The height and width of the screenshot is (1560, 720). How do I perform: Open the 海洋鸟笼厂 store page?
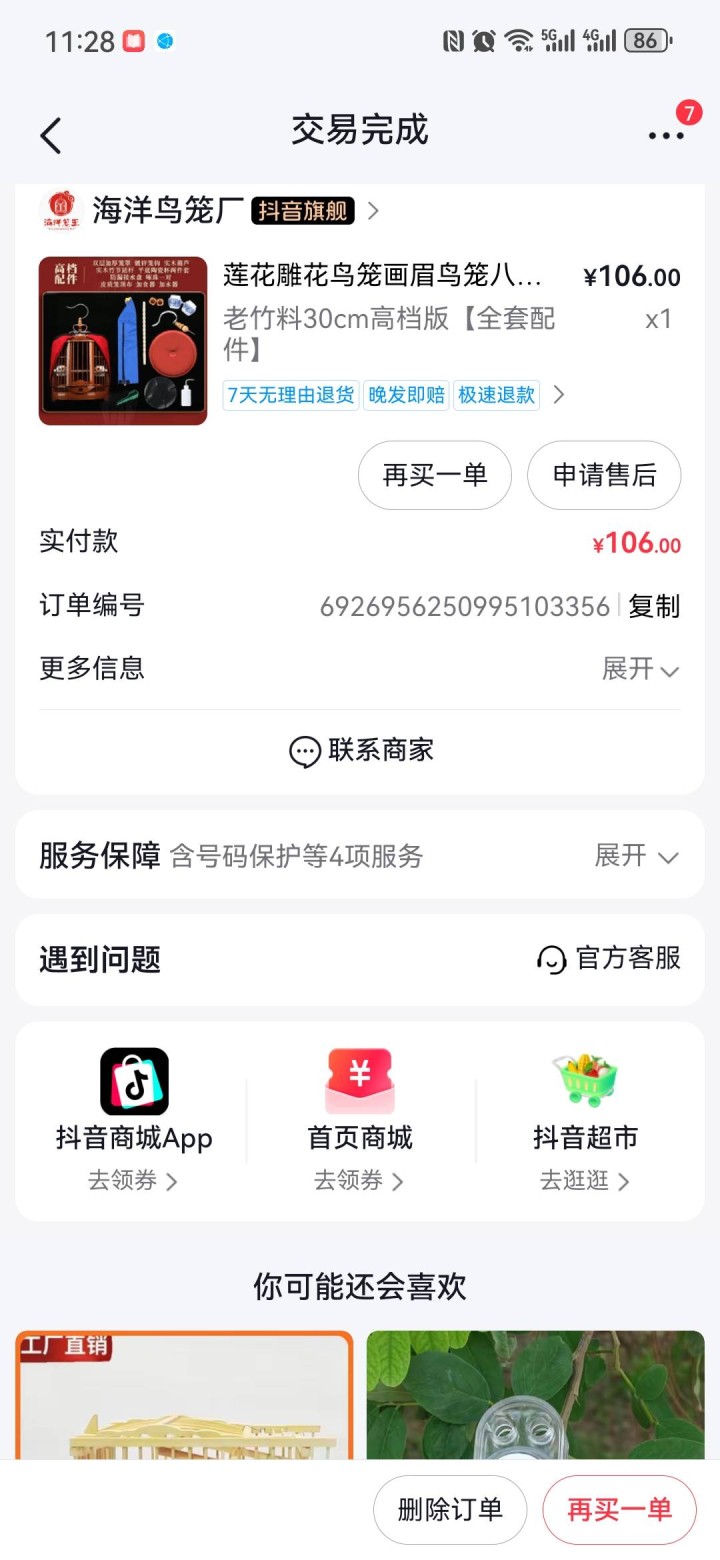168,210
